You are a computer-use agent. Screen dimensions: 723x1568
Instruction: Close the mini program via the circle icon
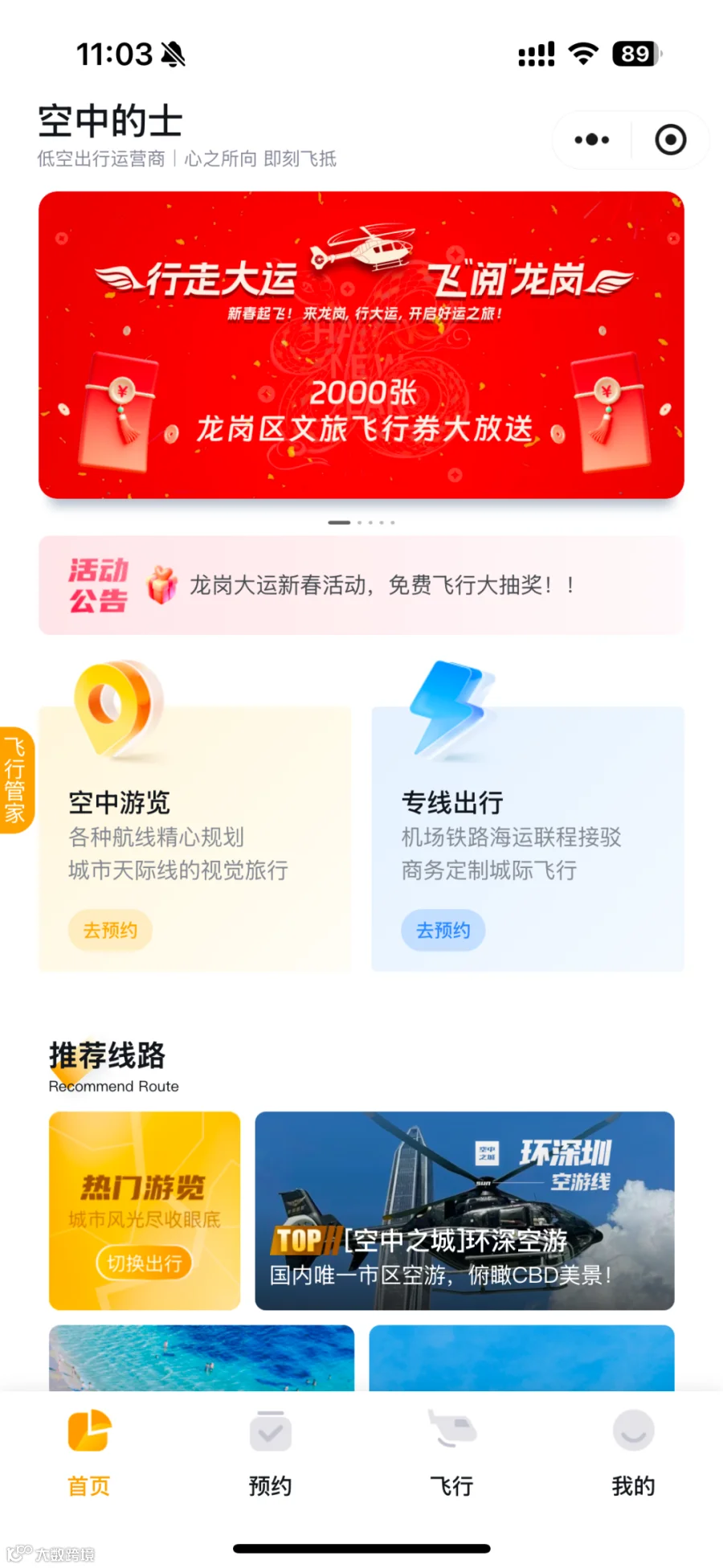click(670, 140)
